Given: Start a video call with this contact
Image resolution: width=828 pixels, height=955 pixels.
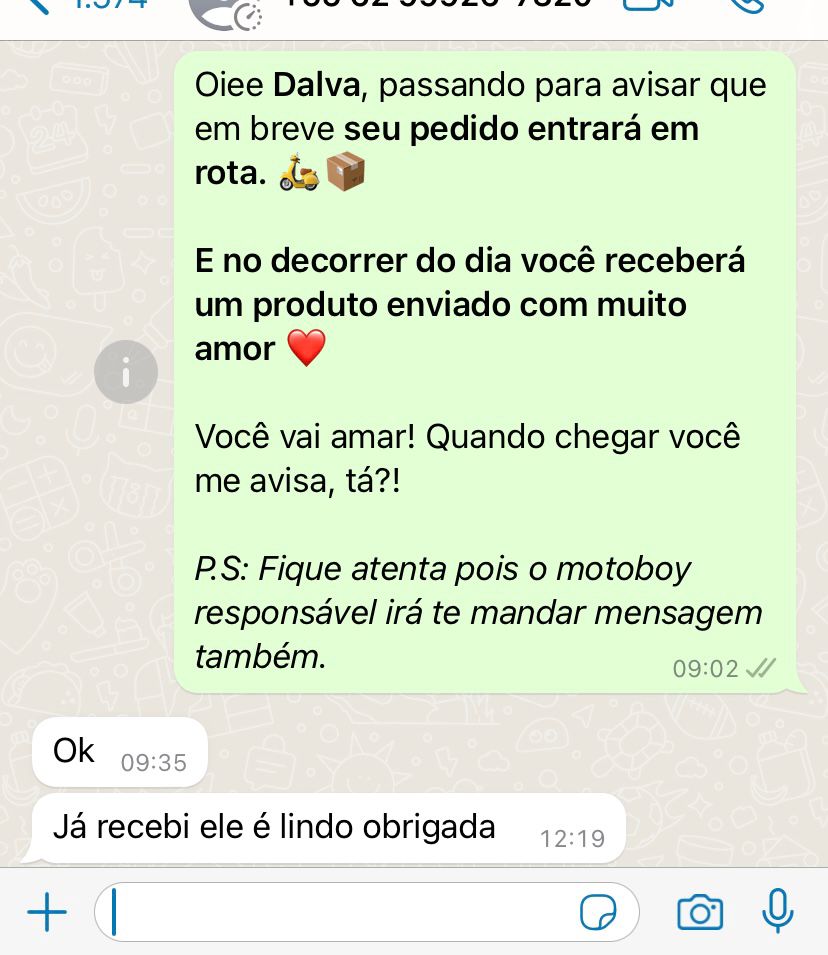Looking at the screenshot, I should coord(646,5).
